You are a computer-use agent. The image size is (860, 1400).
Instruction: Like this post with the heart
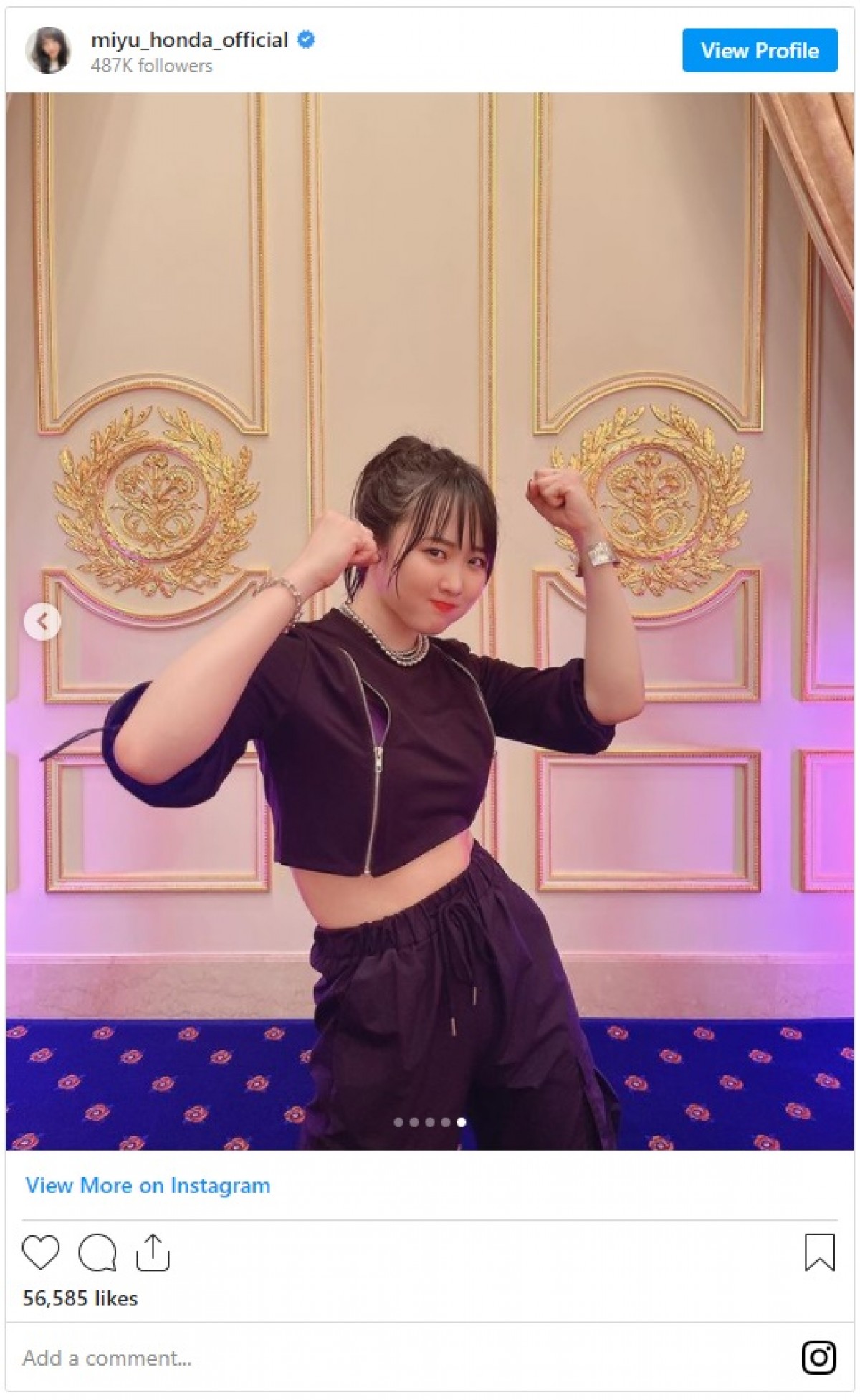pyautogui.click(x=41, y=1252)
